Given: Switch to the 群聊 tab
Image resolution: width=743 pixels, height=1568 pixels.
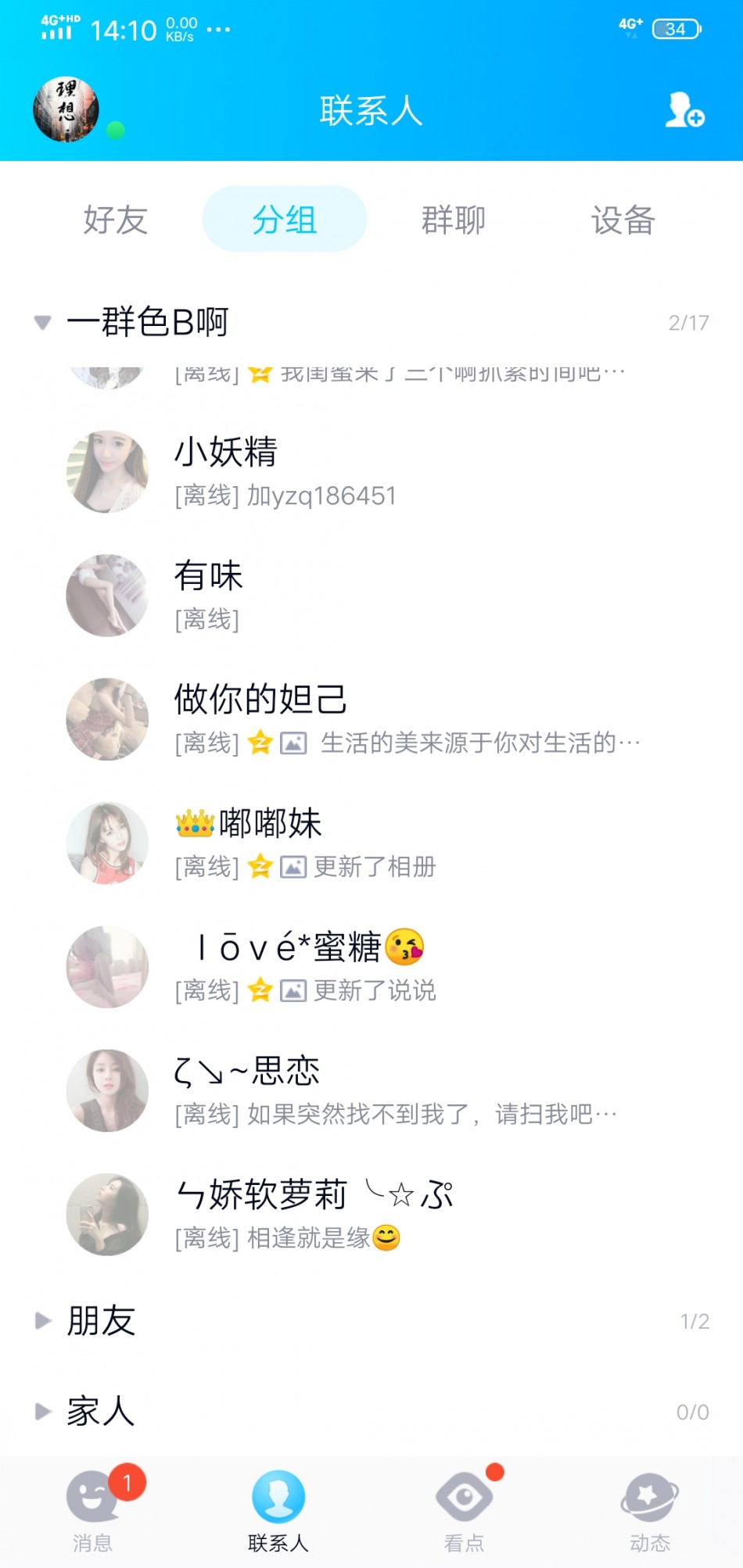Looking at the screenshot, I should (454, 220).
